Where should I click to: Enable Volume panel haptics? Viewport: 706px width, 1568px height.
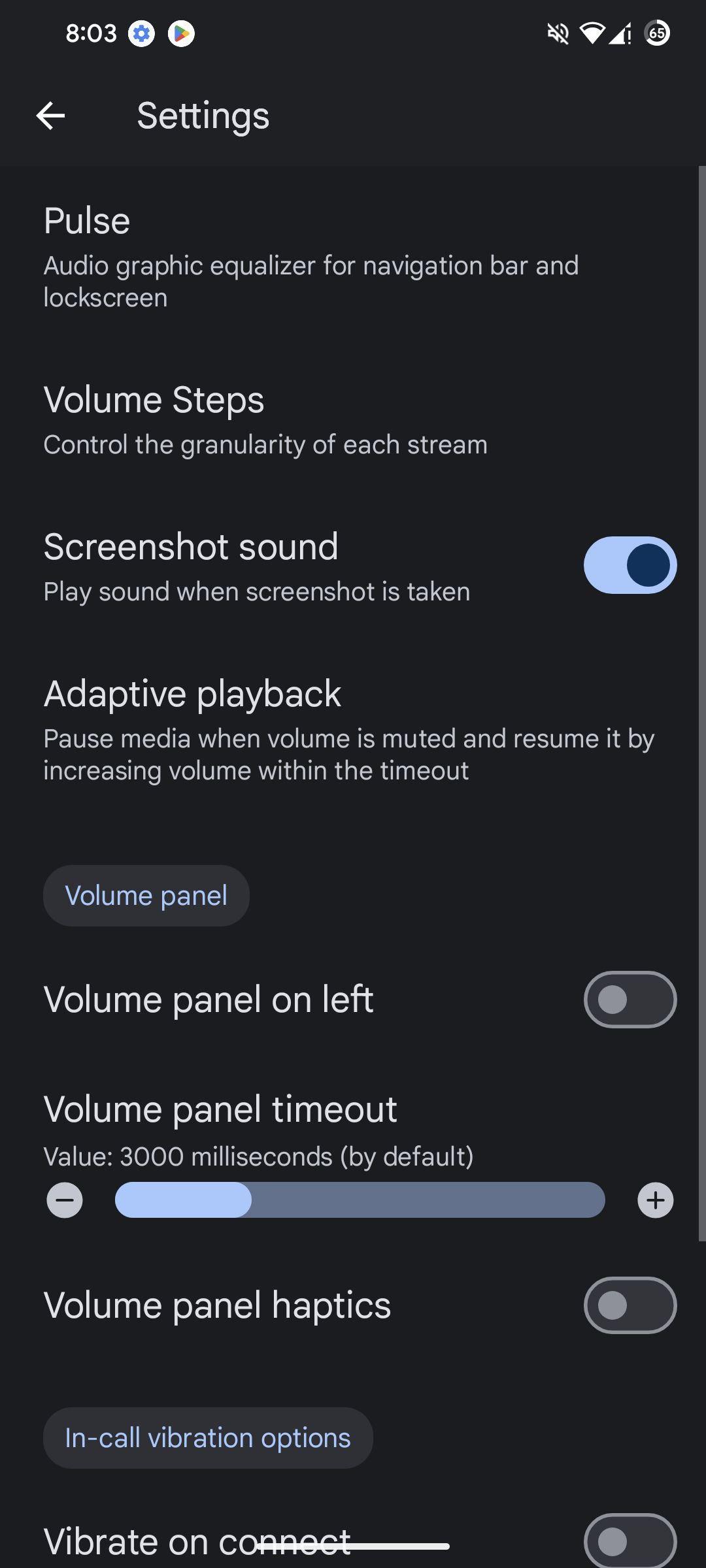(630, 1305)
